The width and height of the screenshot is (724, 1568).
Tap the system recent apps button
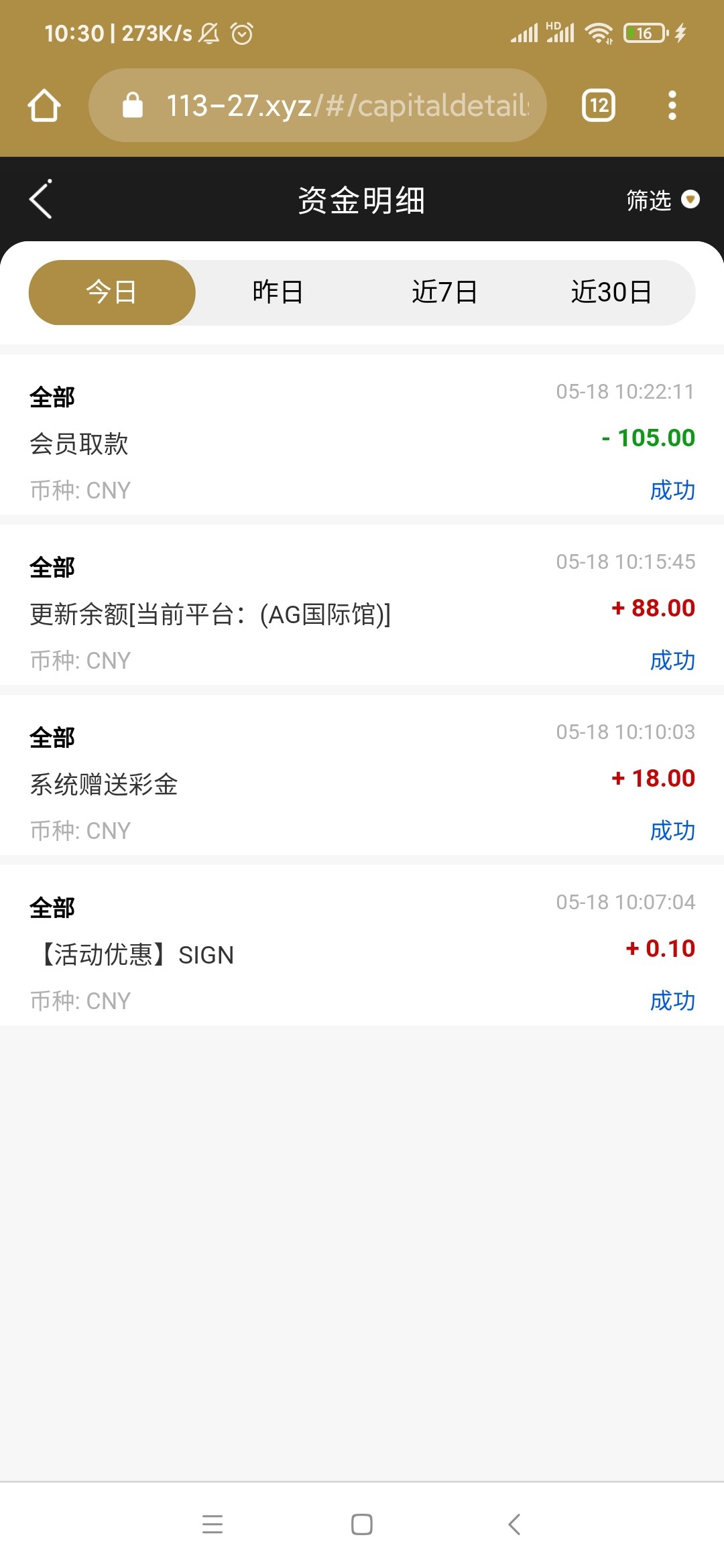tap(213, 1524)
